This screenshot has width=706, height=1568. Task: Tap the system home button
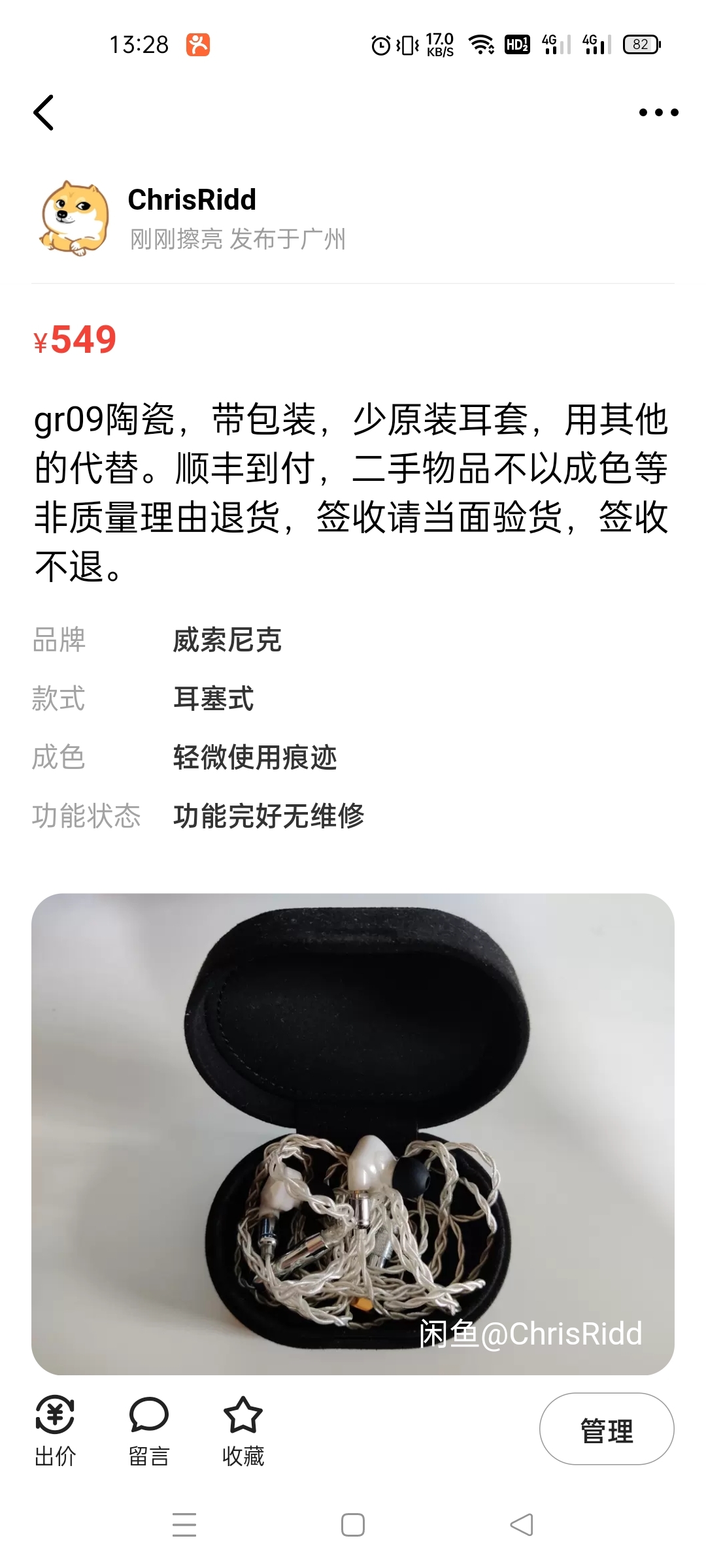pos(353,1525)
